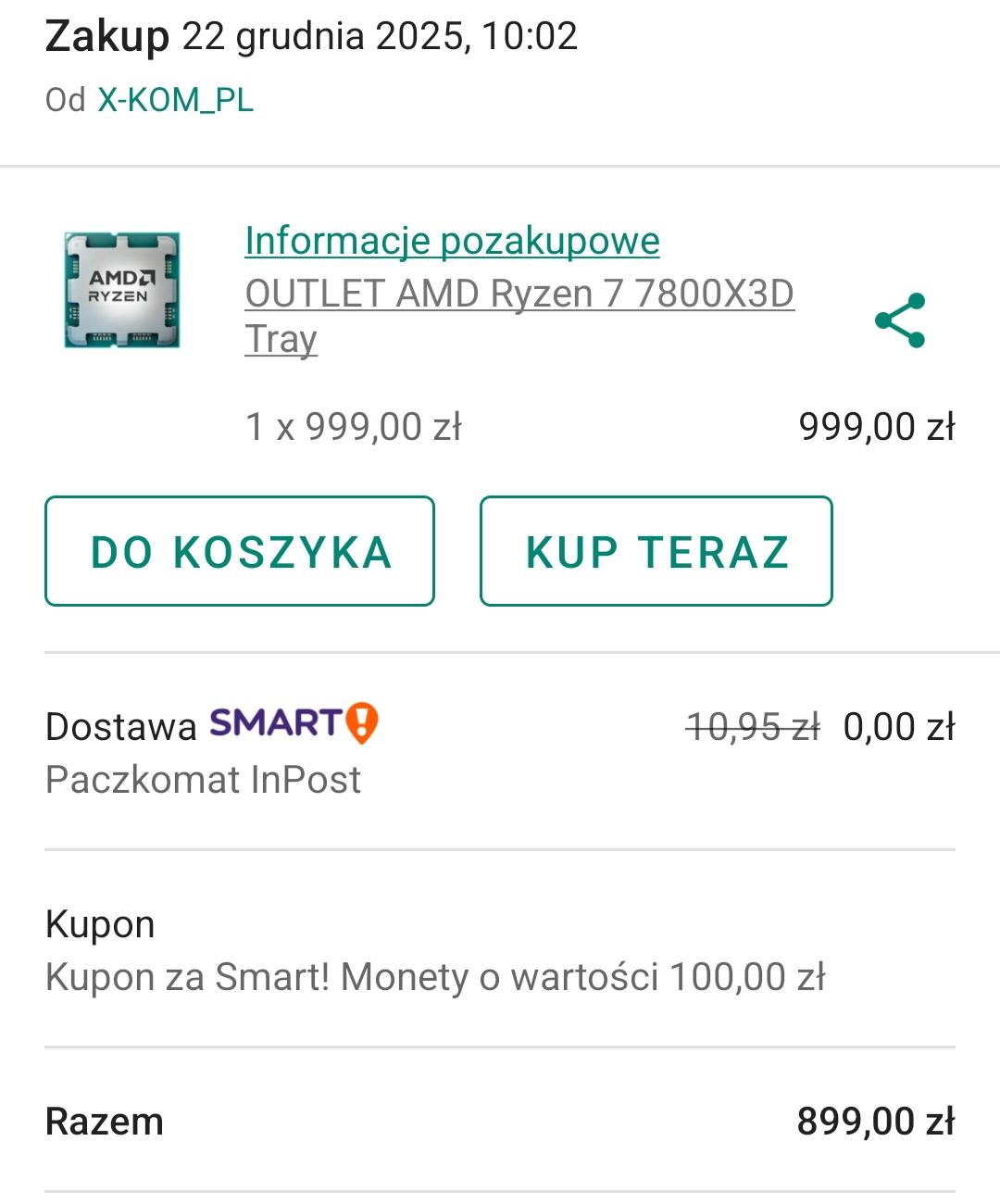
Task: Open the AMD Ryzen product thumbnail
Action: 121,290
